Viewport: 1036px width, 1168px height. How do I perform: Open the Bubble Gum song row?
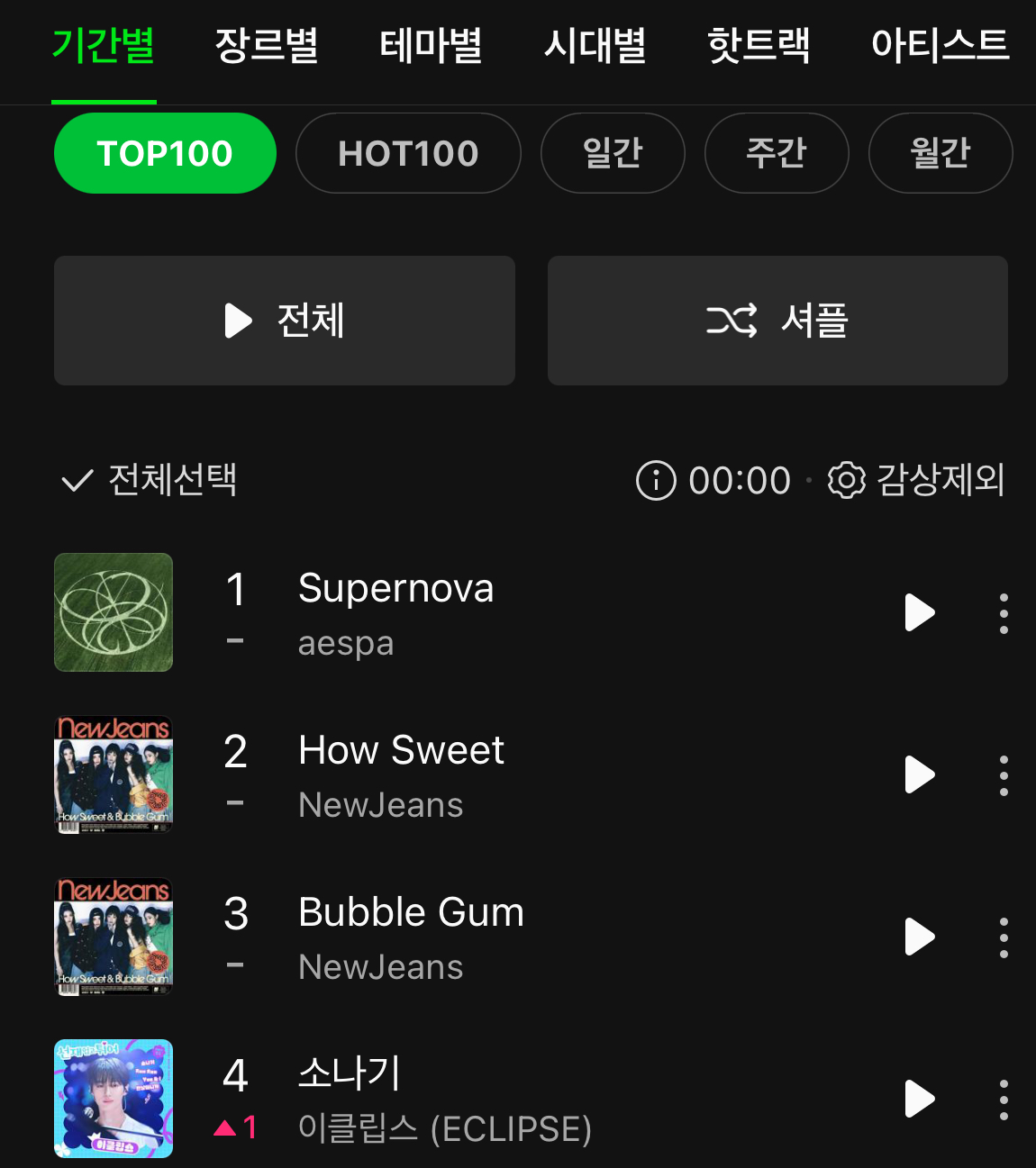[x=541, y=937]
